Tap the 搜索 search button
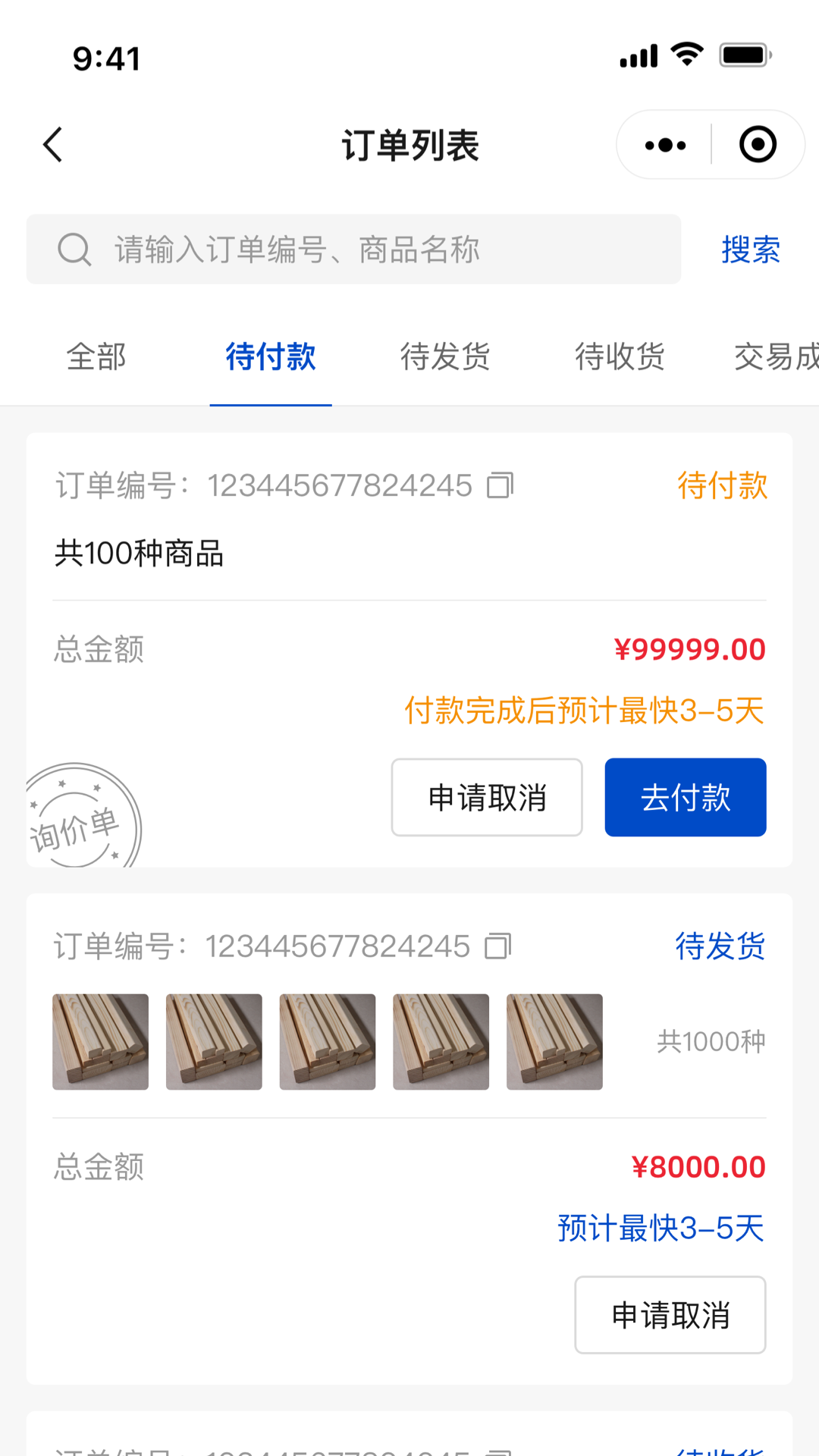This screenshot has height=1456, width=819. pos(750,249)
